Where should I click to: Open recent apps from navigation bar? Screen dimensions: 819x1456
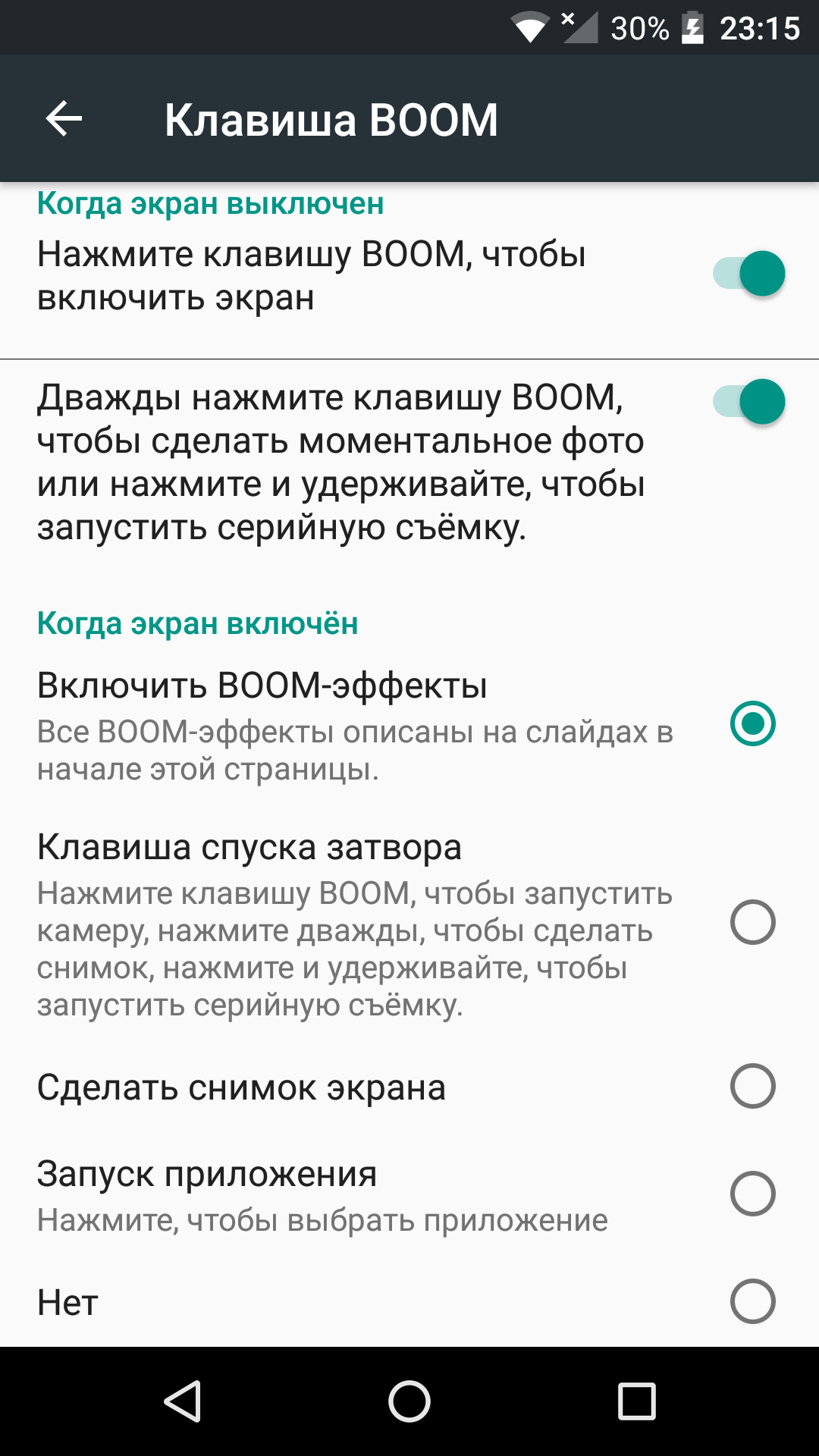(637, 1401)
